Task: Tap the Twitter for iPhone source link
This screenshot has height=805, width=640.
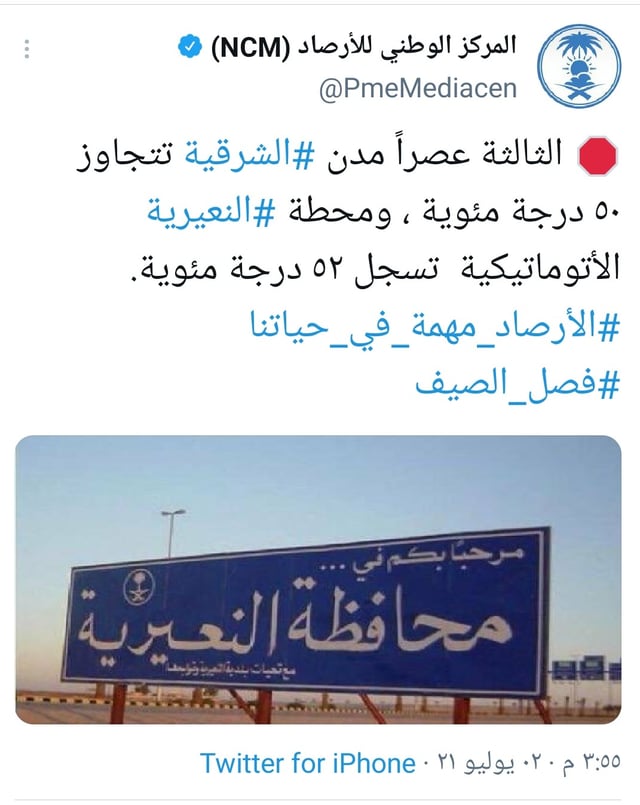Action: click(x=307, y=763)
